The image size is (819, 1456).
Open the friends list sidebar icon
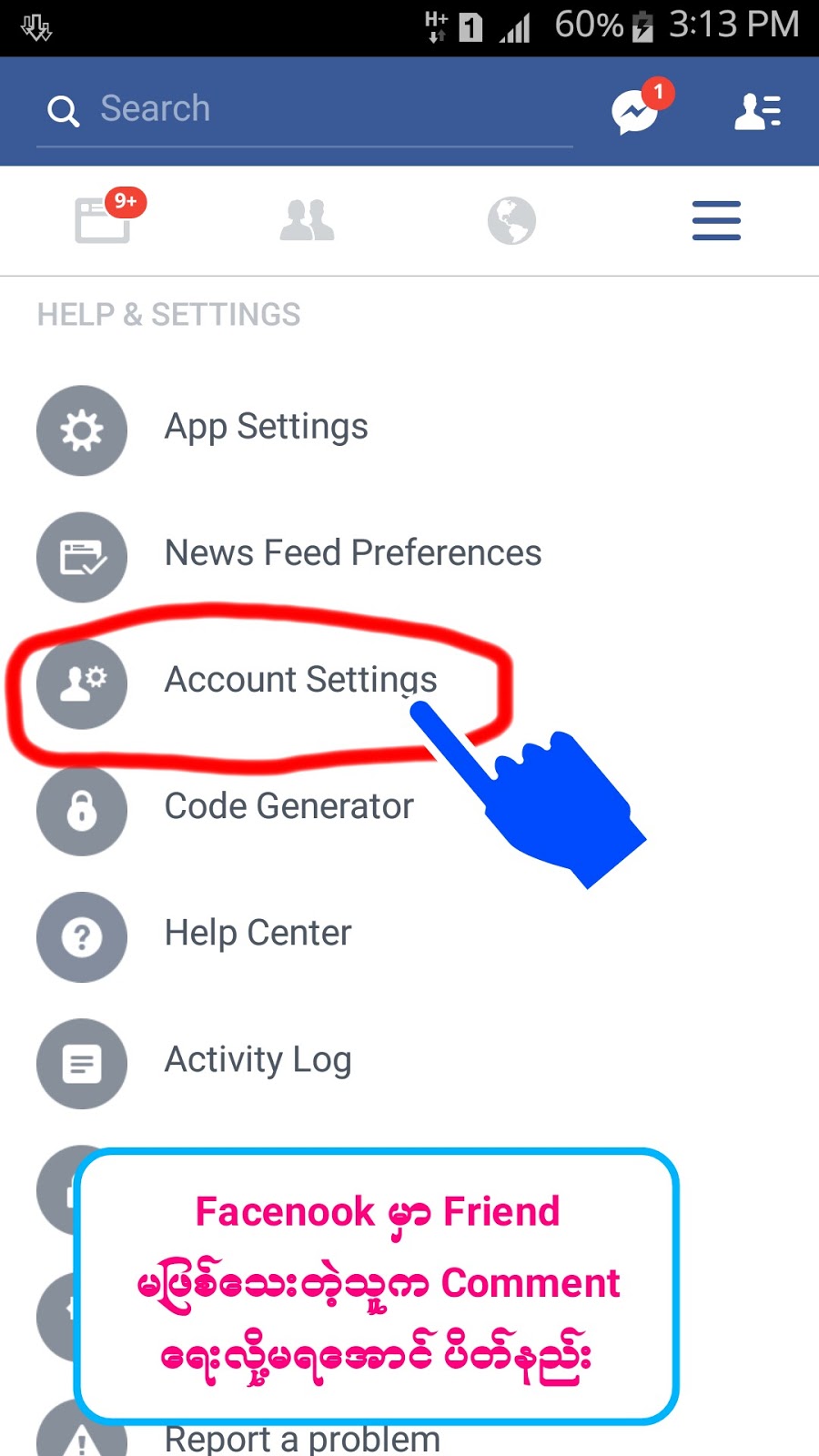[x=757, y=112]
